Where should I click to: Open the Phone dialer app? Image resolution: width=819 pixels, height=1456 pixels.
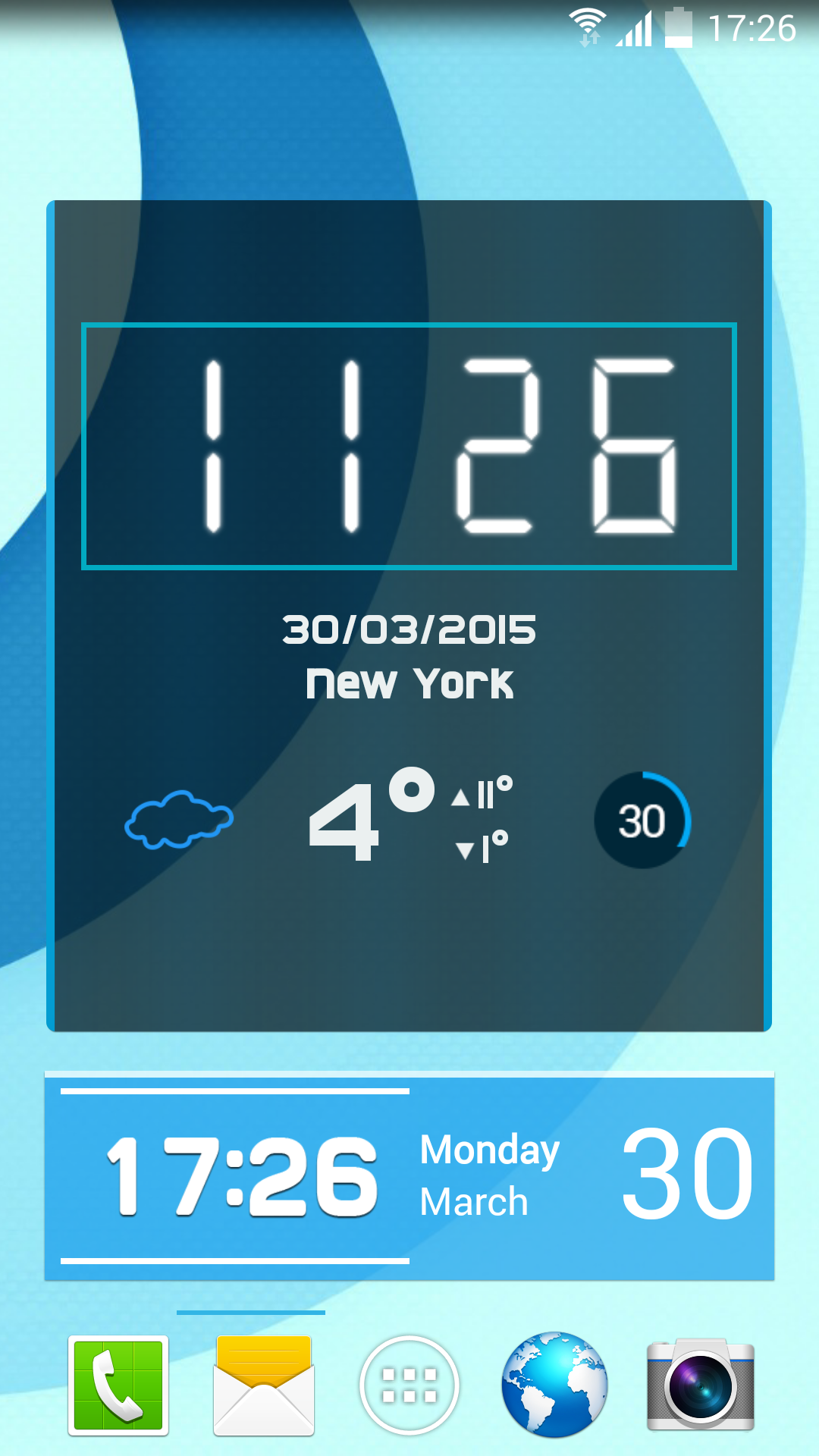click(x=118, y=1385)
